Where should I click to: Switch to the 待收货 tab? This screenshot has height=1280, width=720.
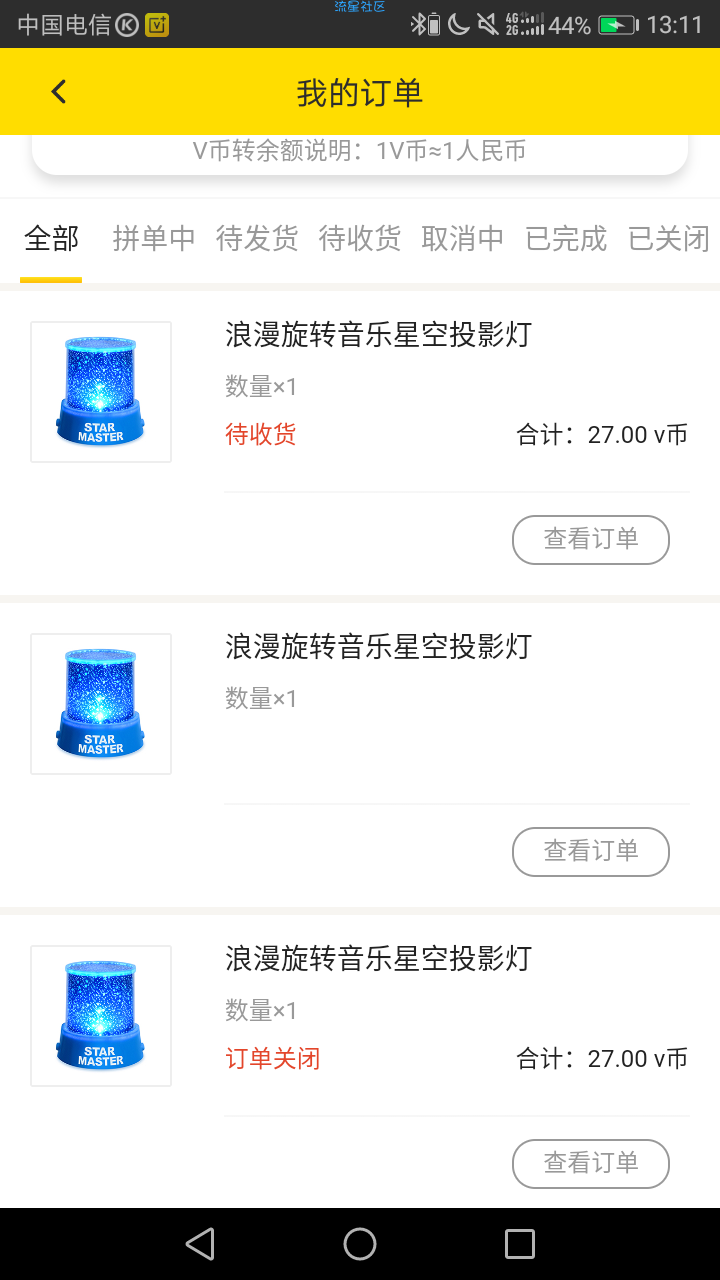360,239
